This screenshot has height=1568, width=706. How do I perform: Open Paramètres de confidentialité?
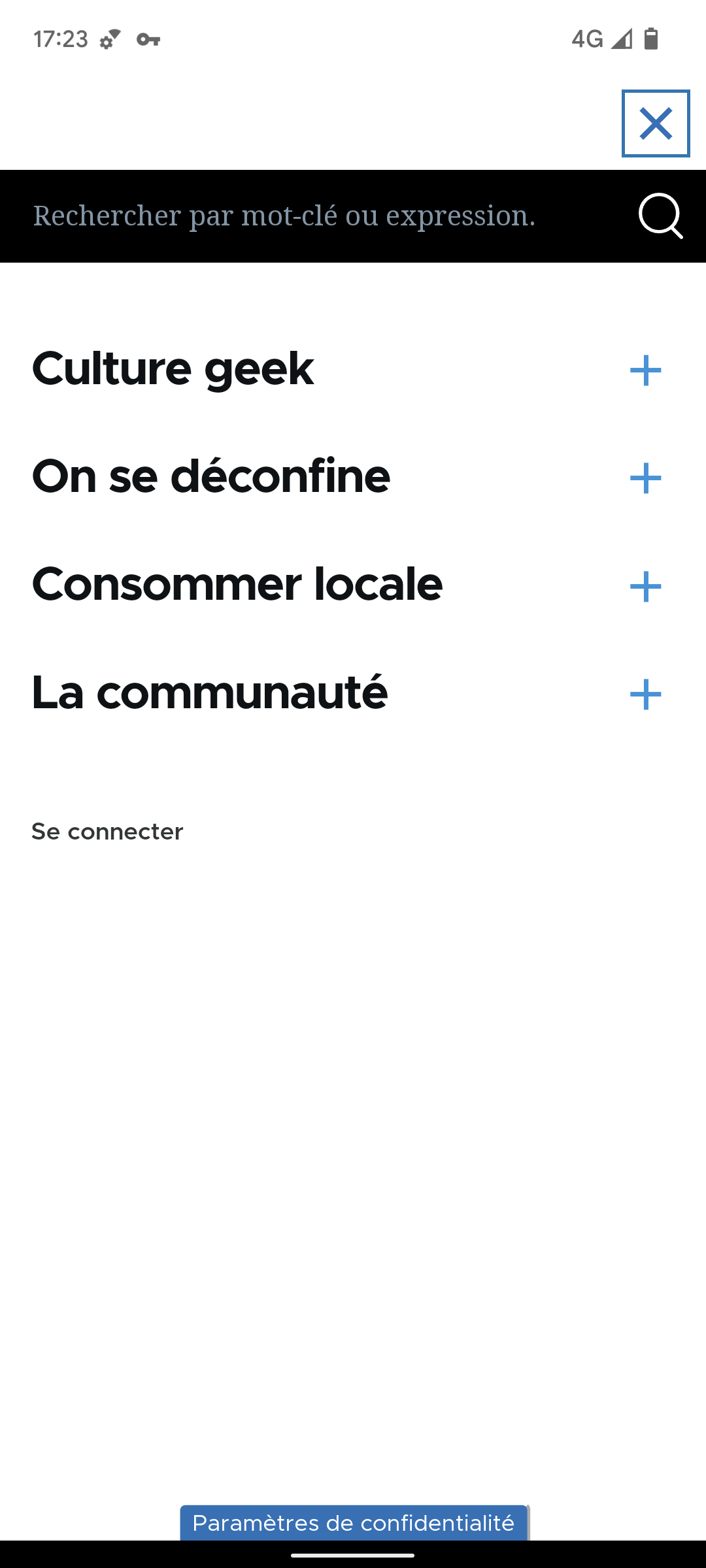point(354,1523)
